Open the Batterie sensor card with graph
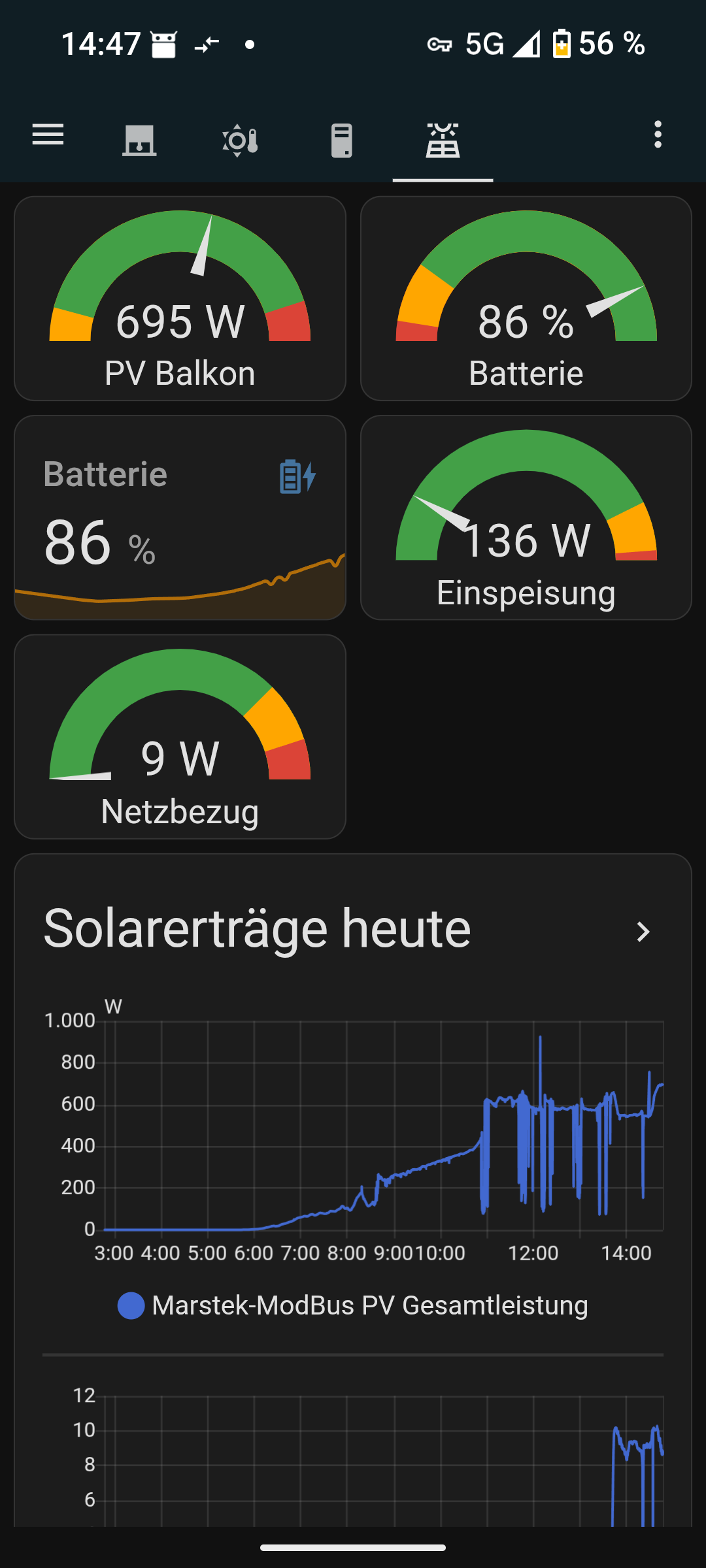The height and width of the screenshot is (1568, 706). click(x=180, y=517)
